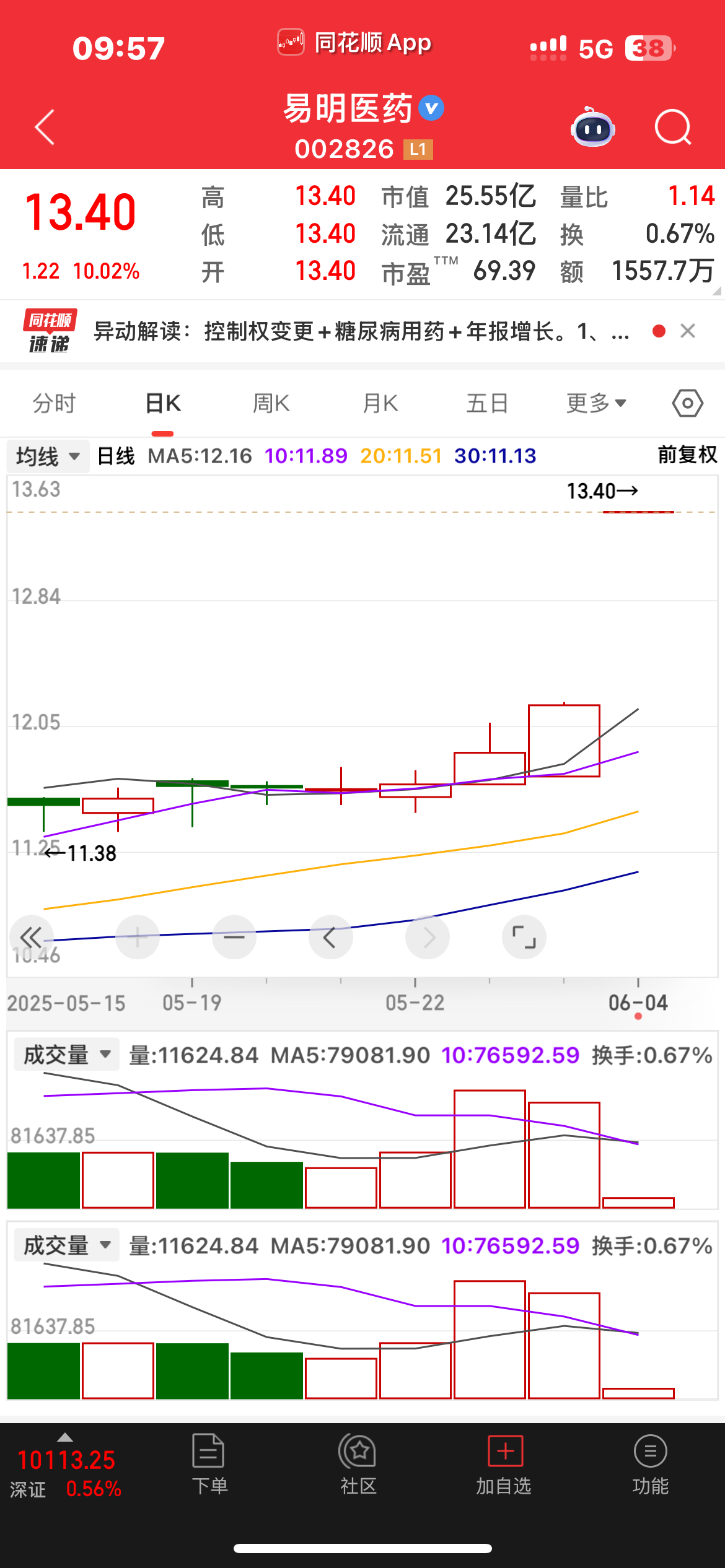Viewport: 725px width, 1568px height.
Task: Switch chart to fullscreen mode
Action: point(524,938)
